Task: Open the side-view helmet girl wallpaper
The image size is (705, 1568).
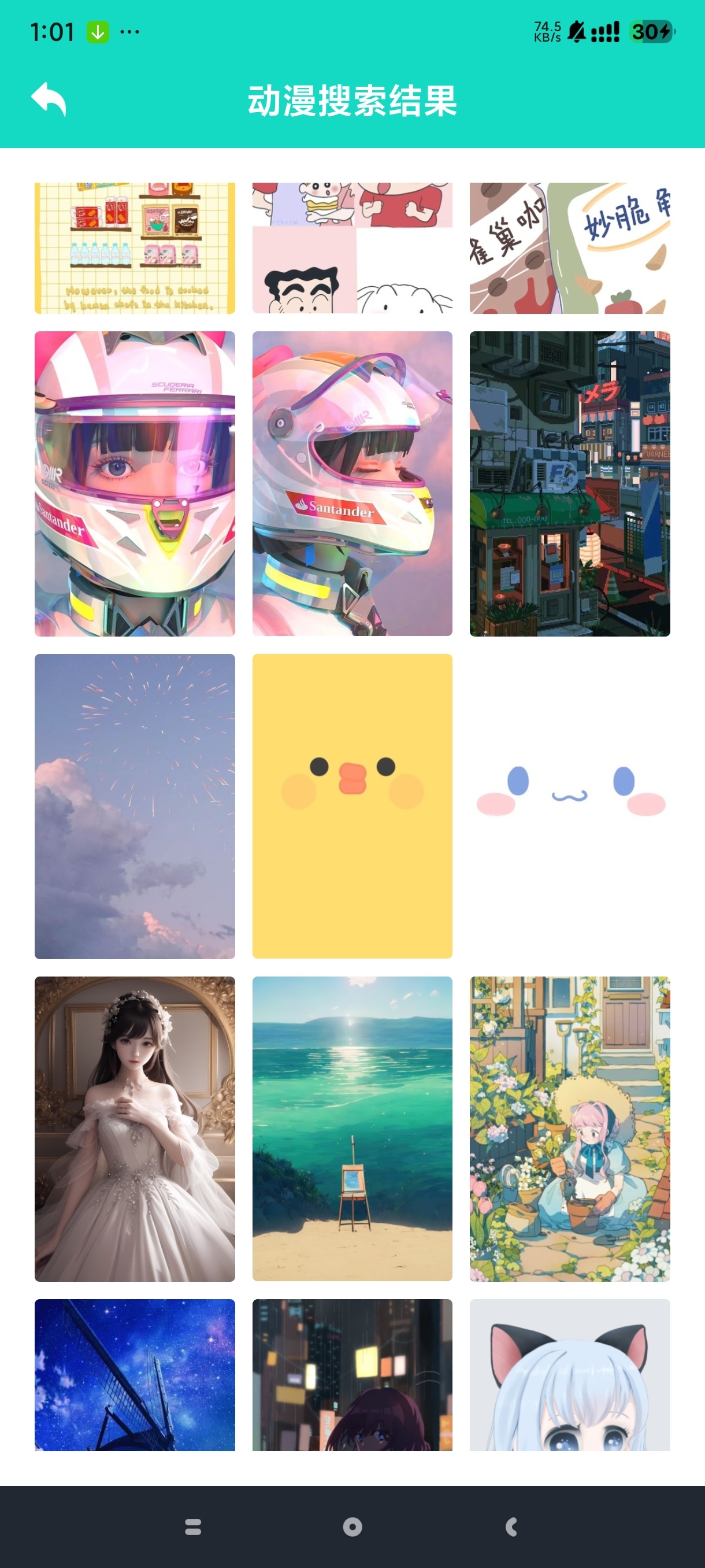Action: coord(352,484)
